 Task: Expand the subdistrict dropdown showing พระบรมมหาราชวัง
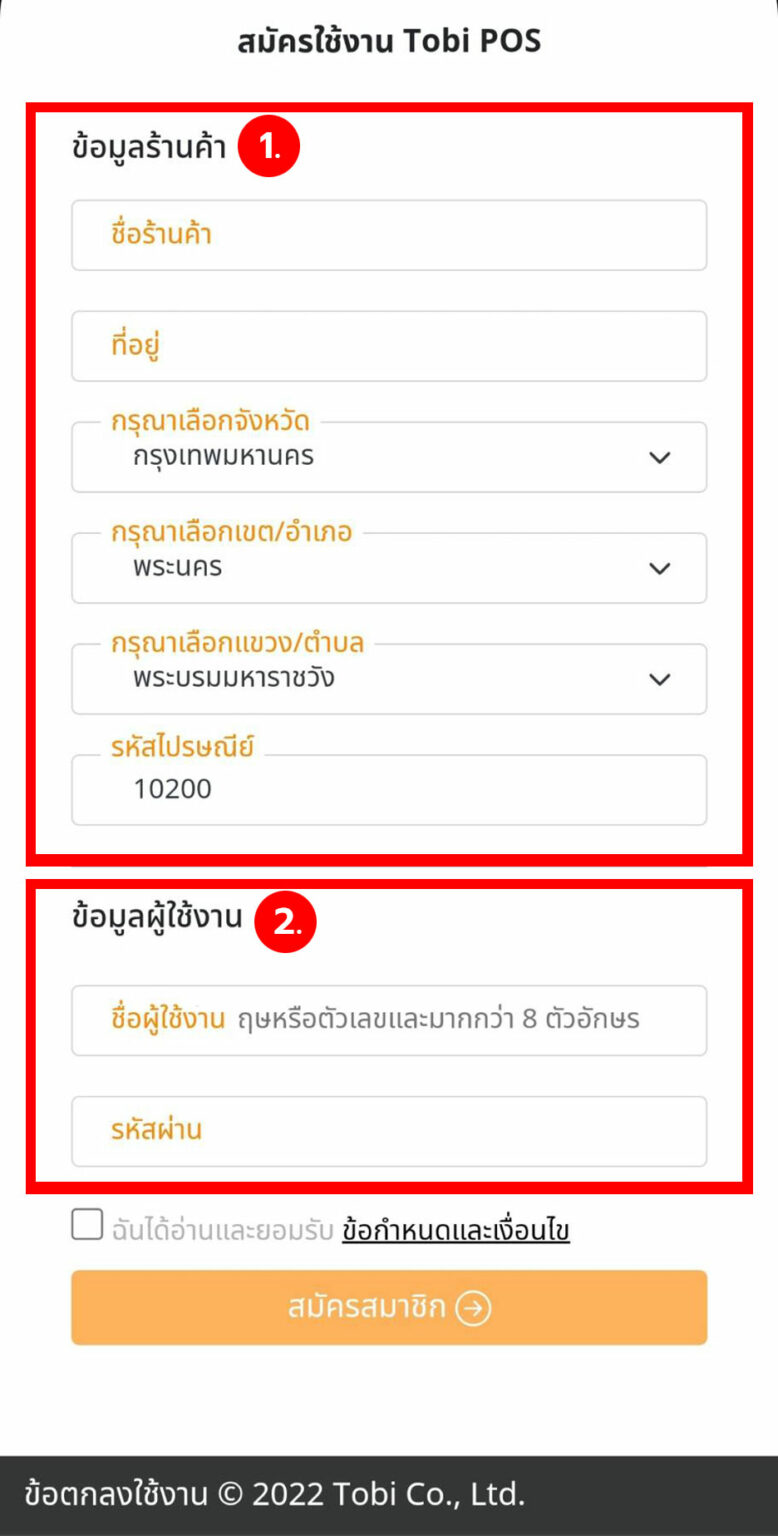point(389,678)
